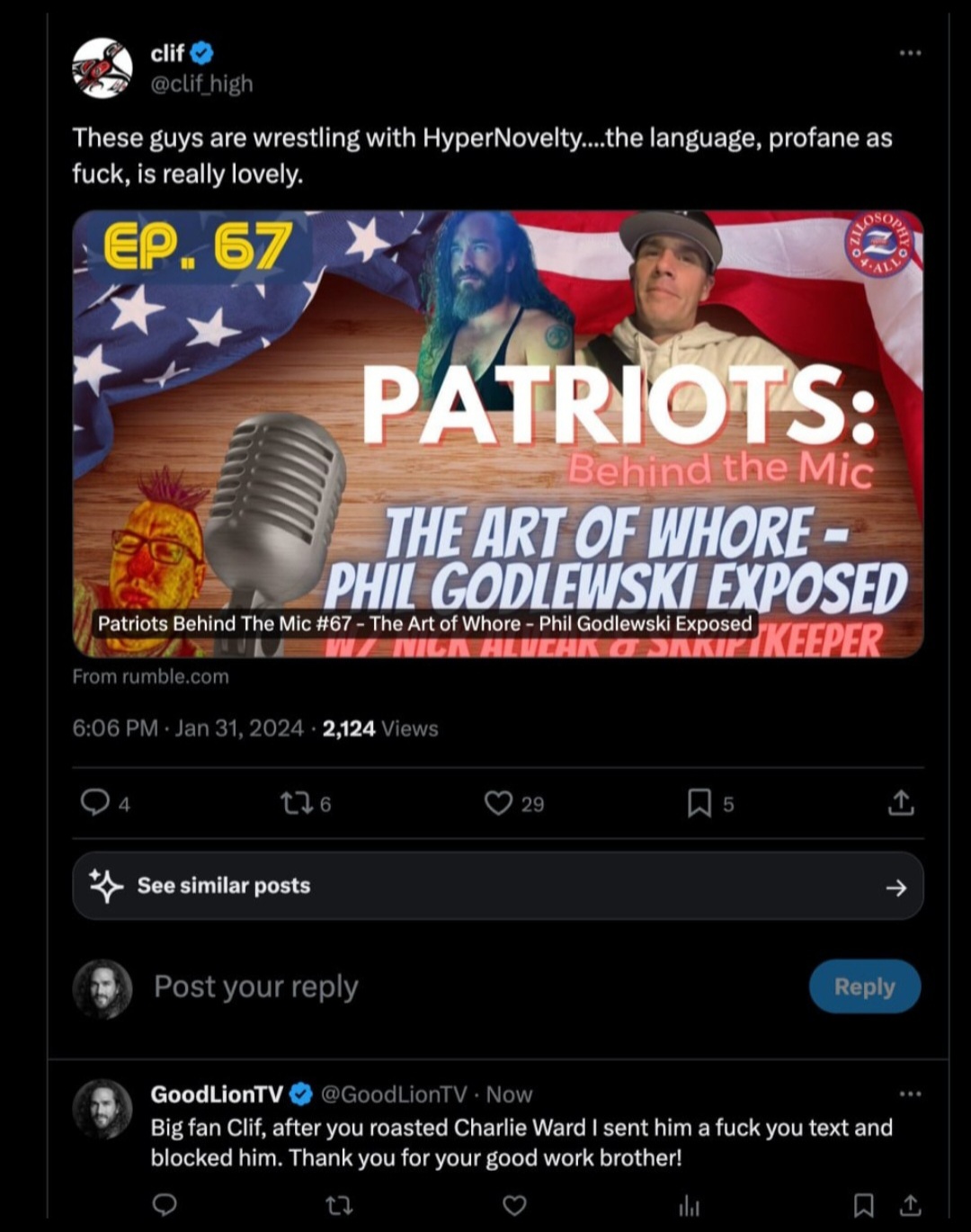Viewport: 971px width, 1232px height.
Task: Bookmark GoodLionTV's reply
Action: pyautogui.click(x=863, y=1205)
